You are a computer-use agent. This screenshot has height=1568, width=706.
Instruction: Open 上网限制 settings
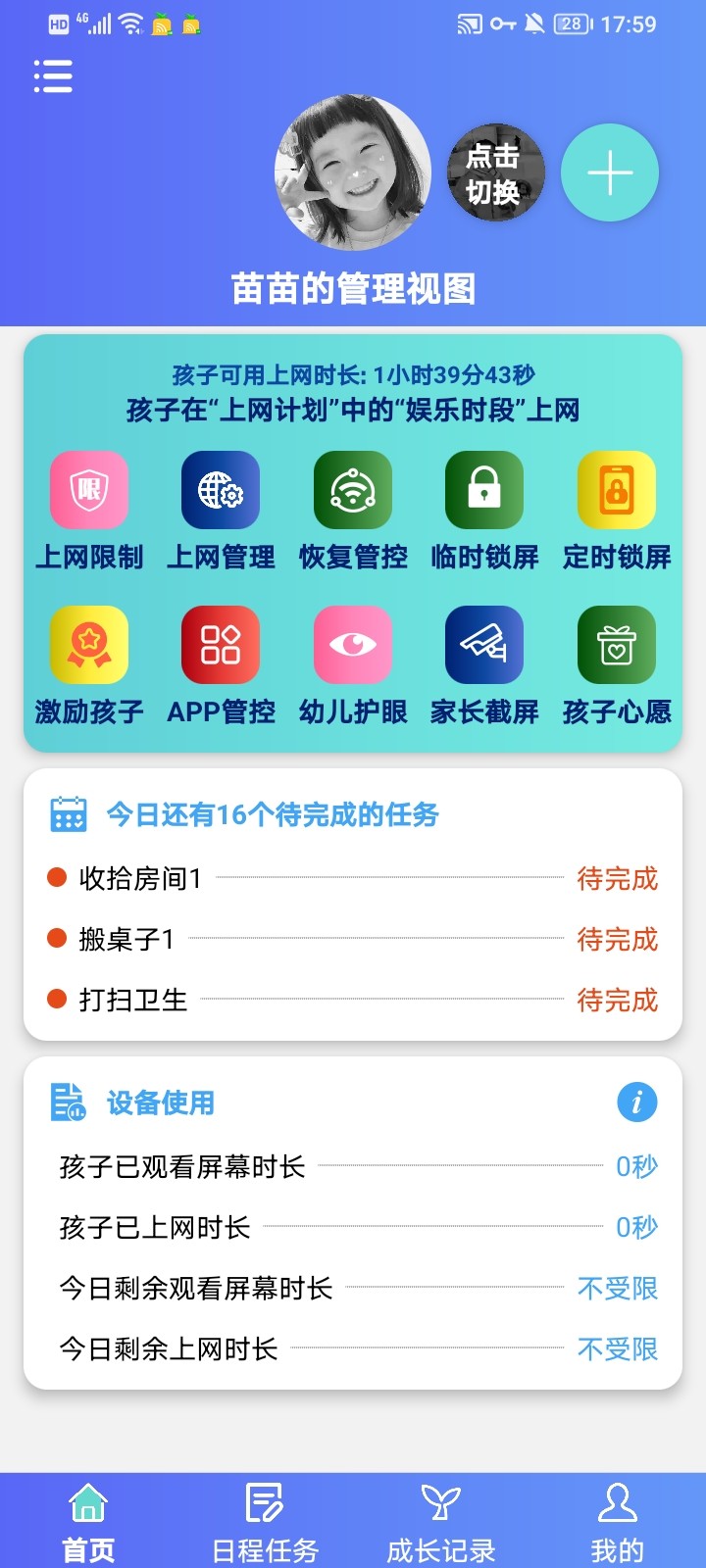point(89,511)
